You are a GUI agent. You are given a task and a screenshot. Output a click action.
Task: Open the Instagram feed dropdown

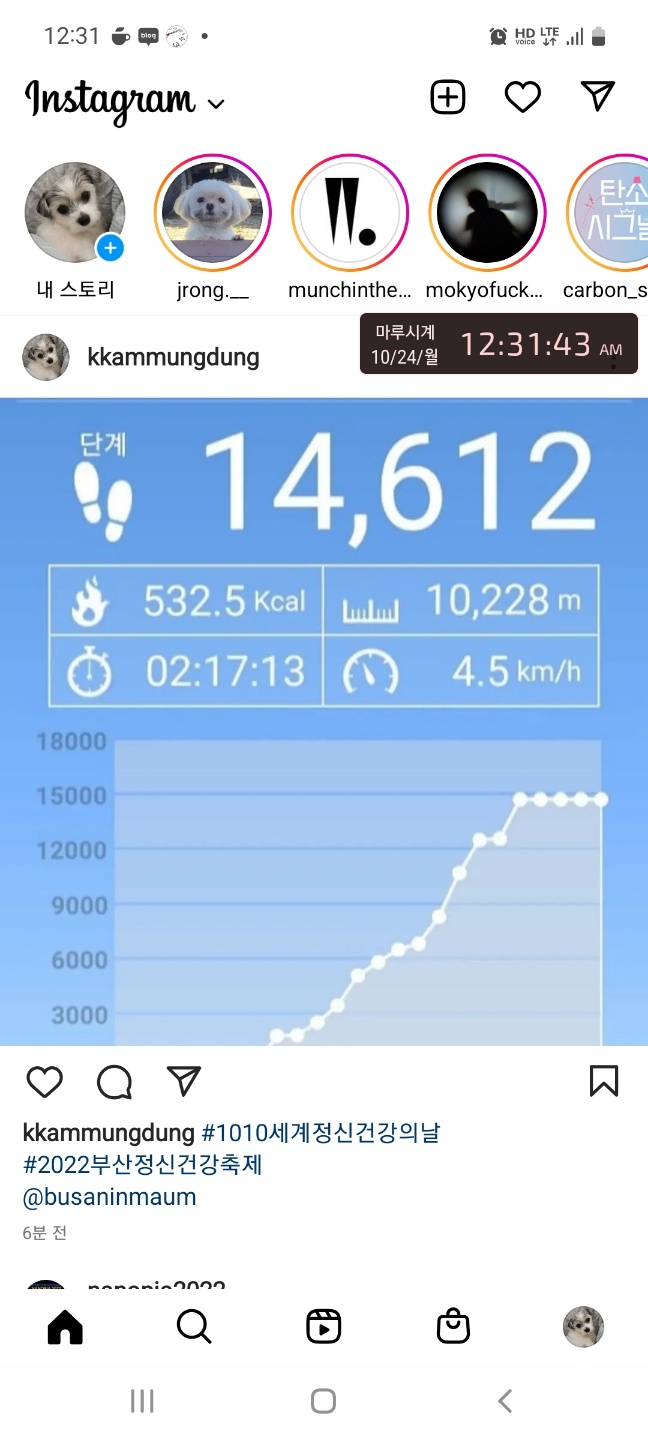tap(216, 103)
